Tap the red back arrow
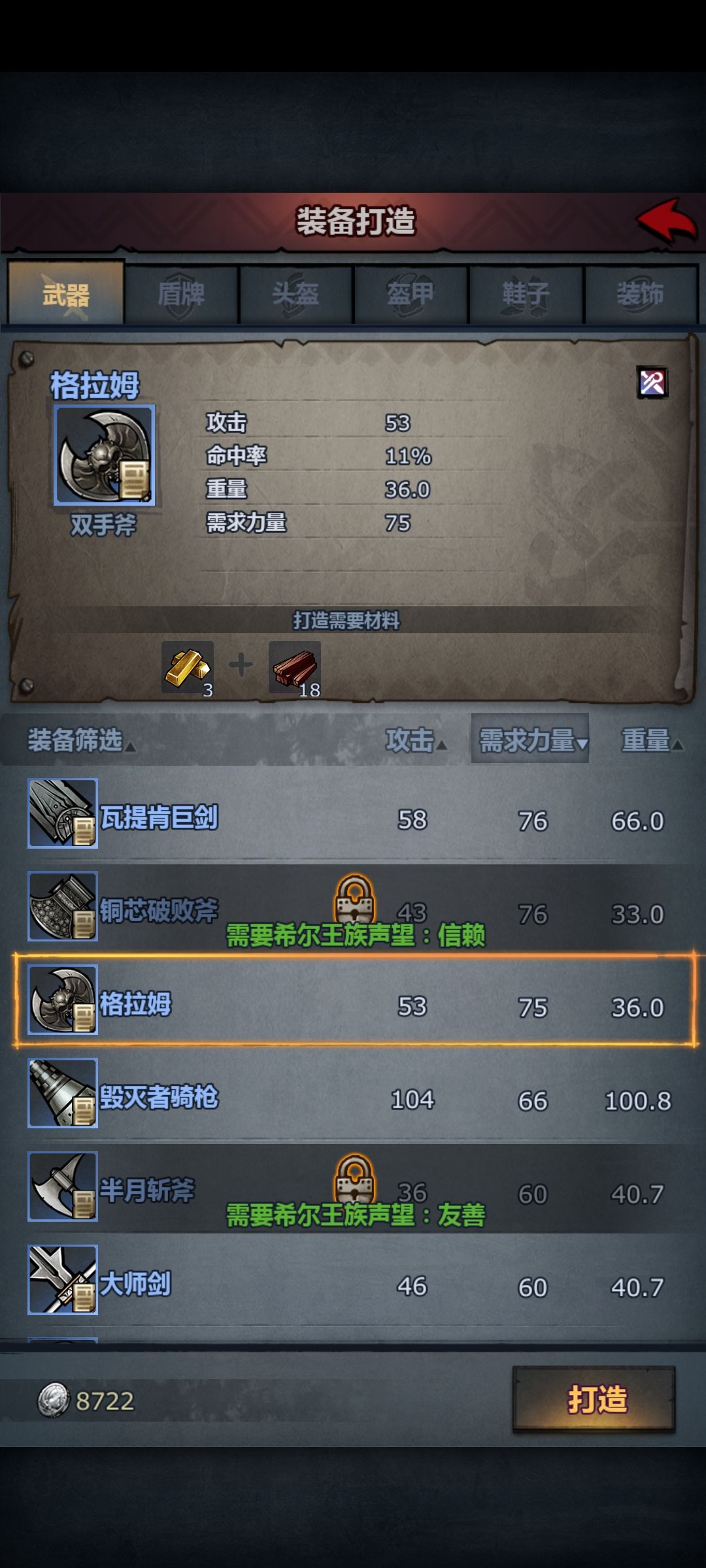The height and width of the screenshot is (1568, 706). (x=667, y=221)
